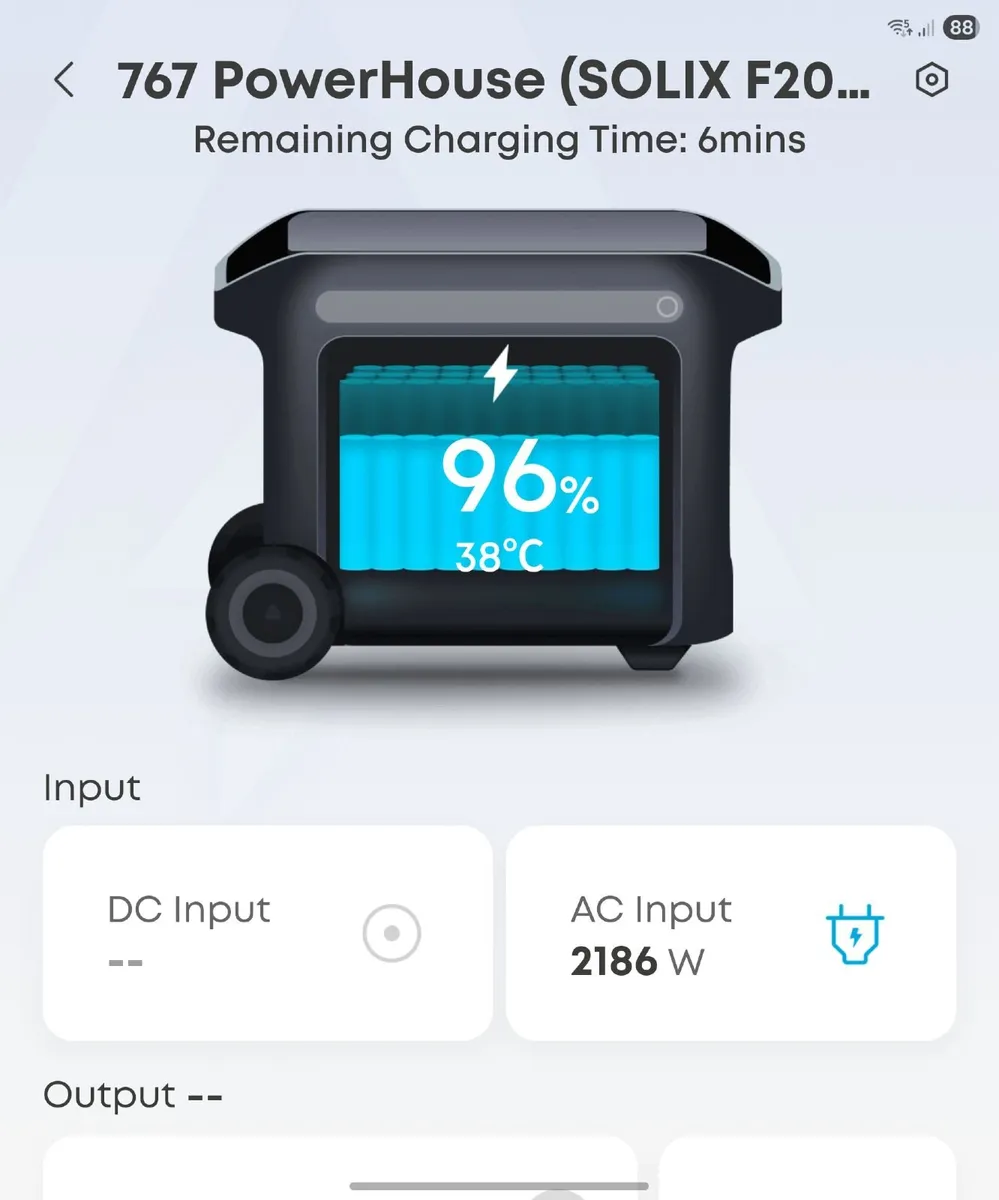999x1200 pixels.
Task: Select the Input section header
Action: [91, 788]
